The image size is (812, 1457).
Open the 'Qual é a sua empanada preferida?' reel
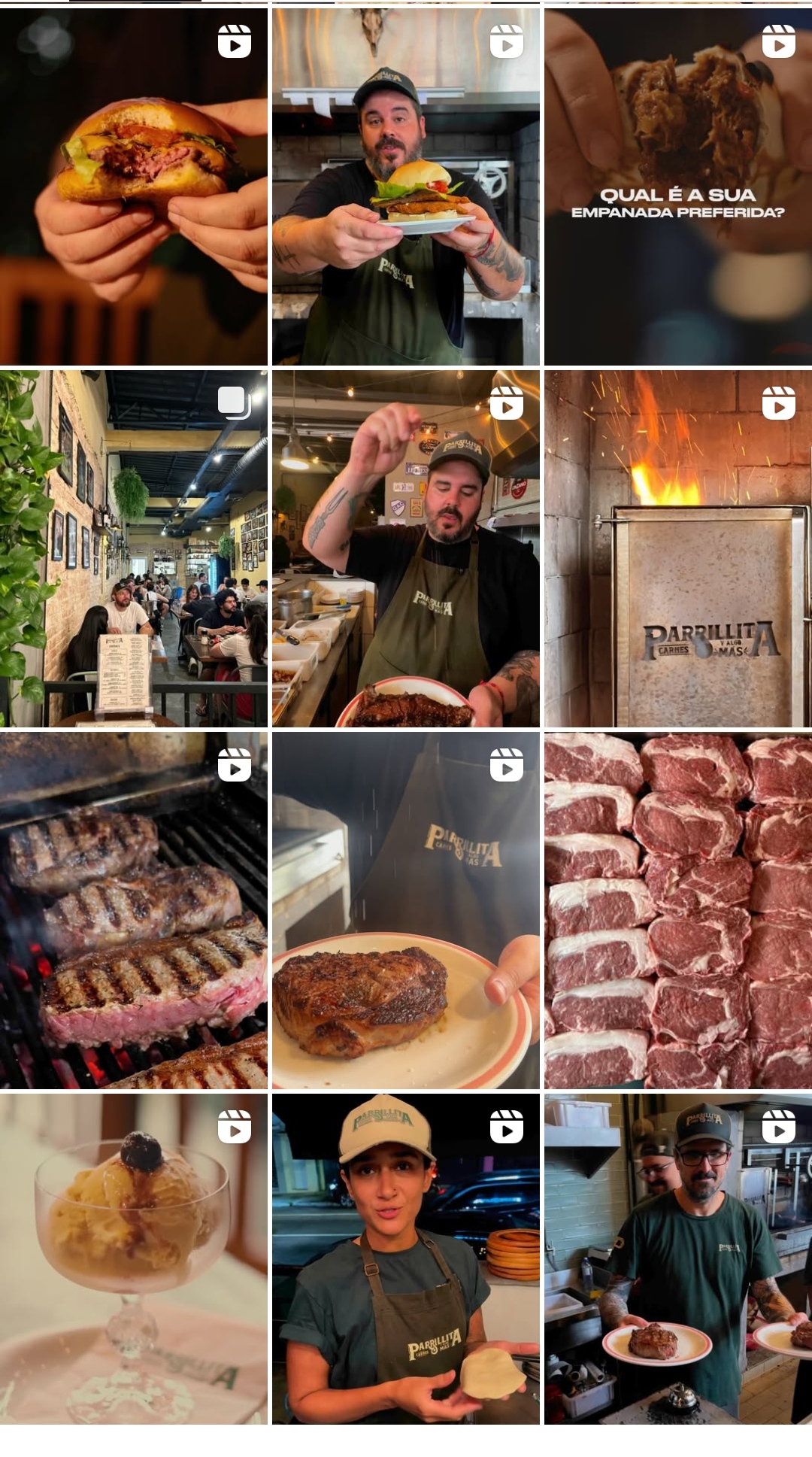pyautogui.click(x=678, y=187)
